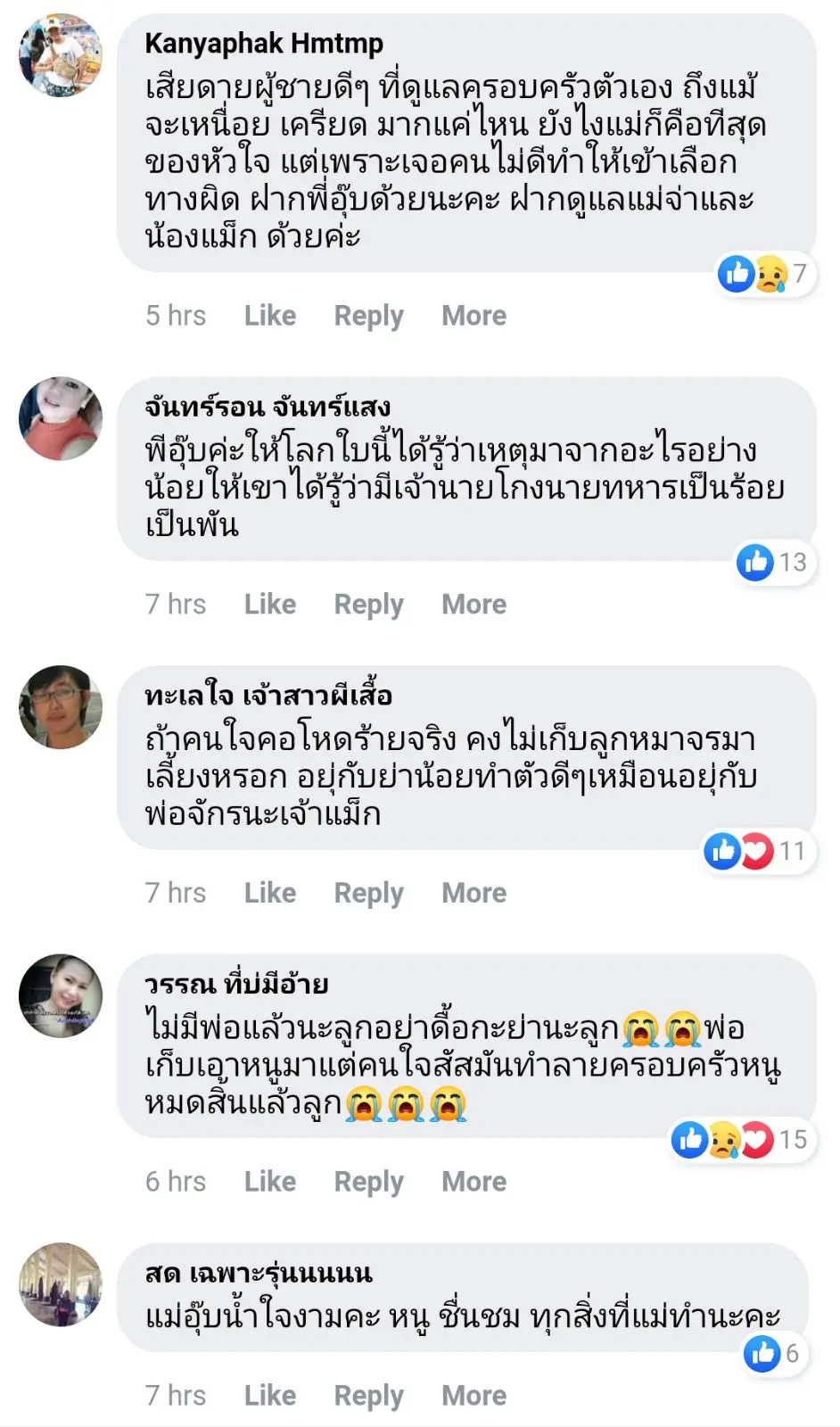The image size is (840, 1427).
Task: Open Kanyaphak Hmtmp's profile name link
Action: point(264,43)
